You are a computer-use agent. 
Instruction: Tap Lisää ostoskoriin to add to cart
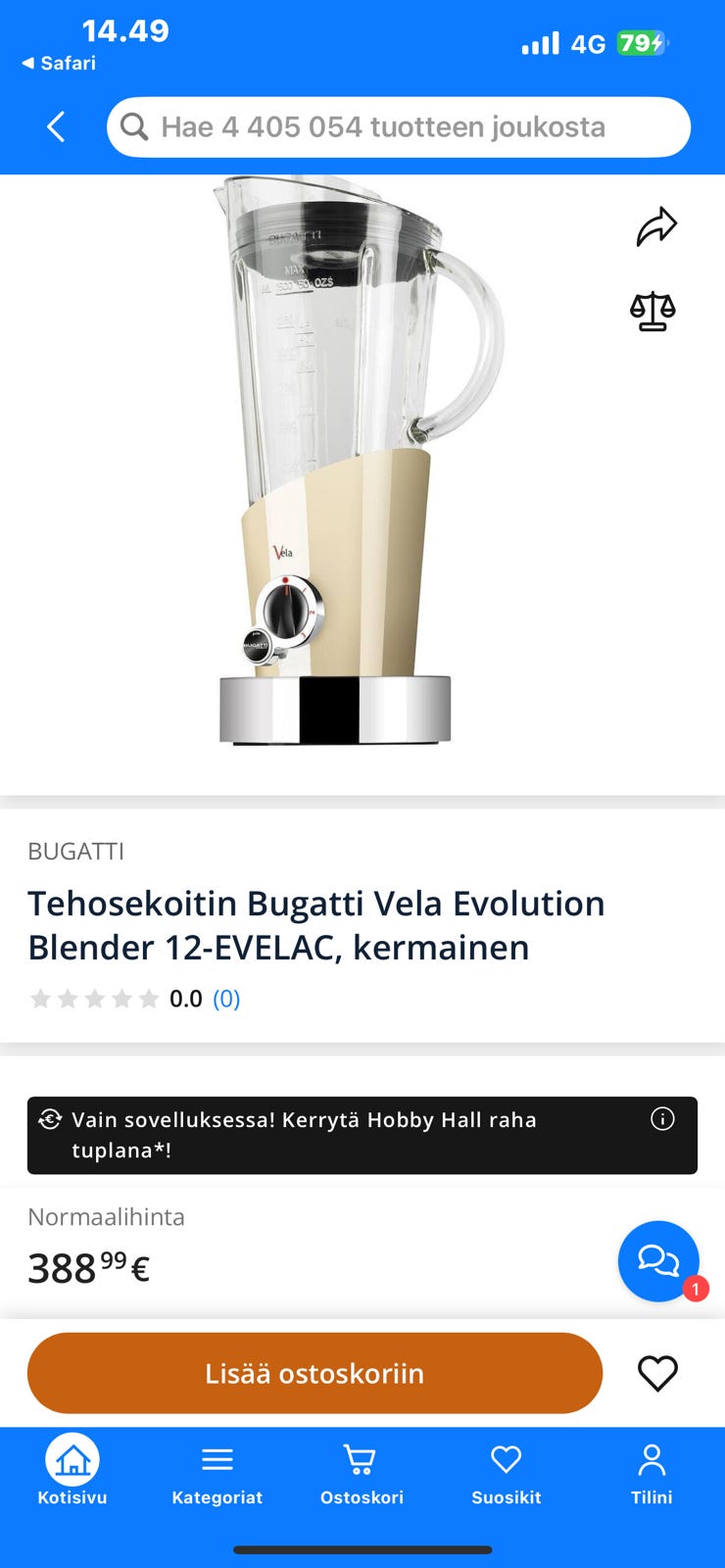click(x=315, y=1373)
